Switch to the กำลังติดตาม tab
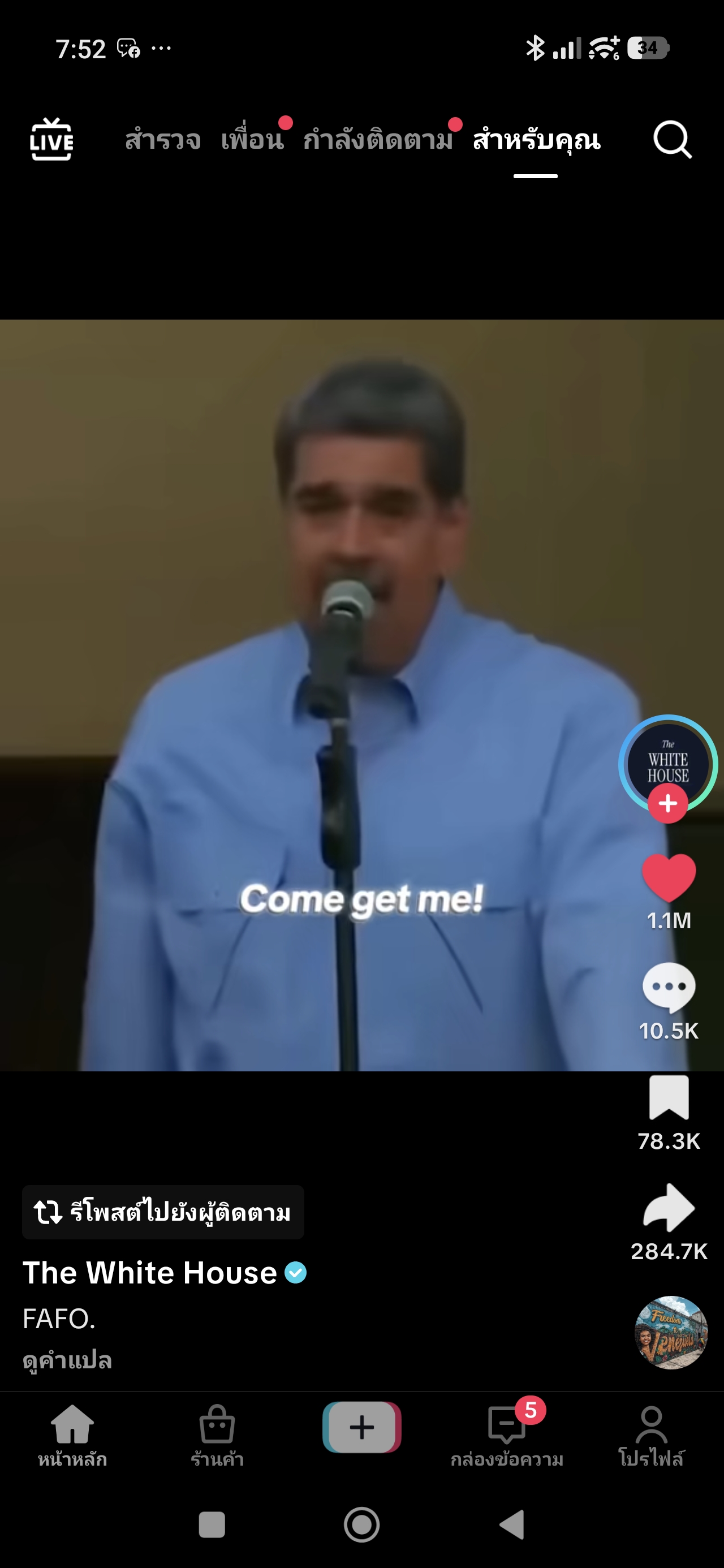The width and height of the screenshot is (724, 1568). coord(377,140)
